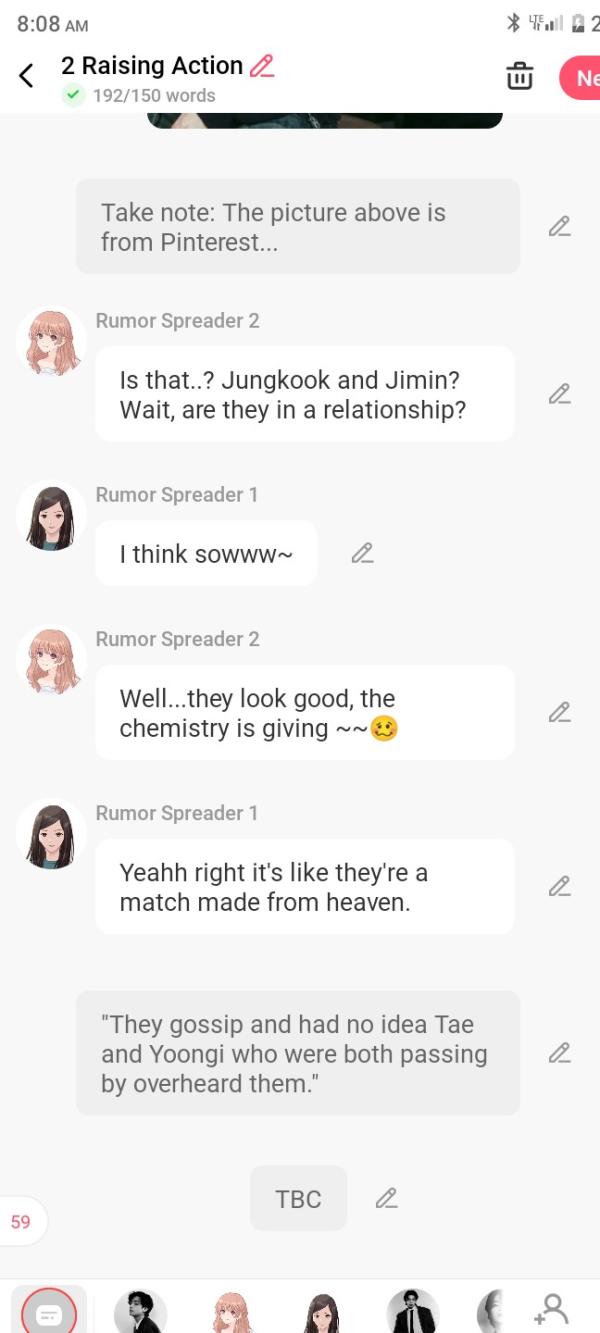Choose the pink-haired girl character in the bottom bar
The height and width of the screenshot is (1333, 600).
click(x=233, y=1312)
